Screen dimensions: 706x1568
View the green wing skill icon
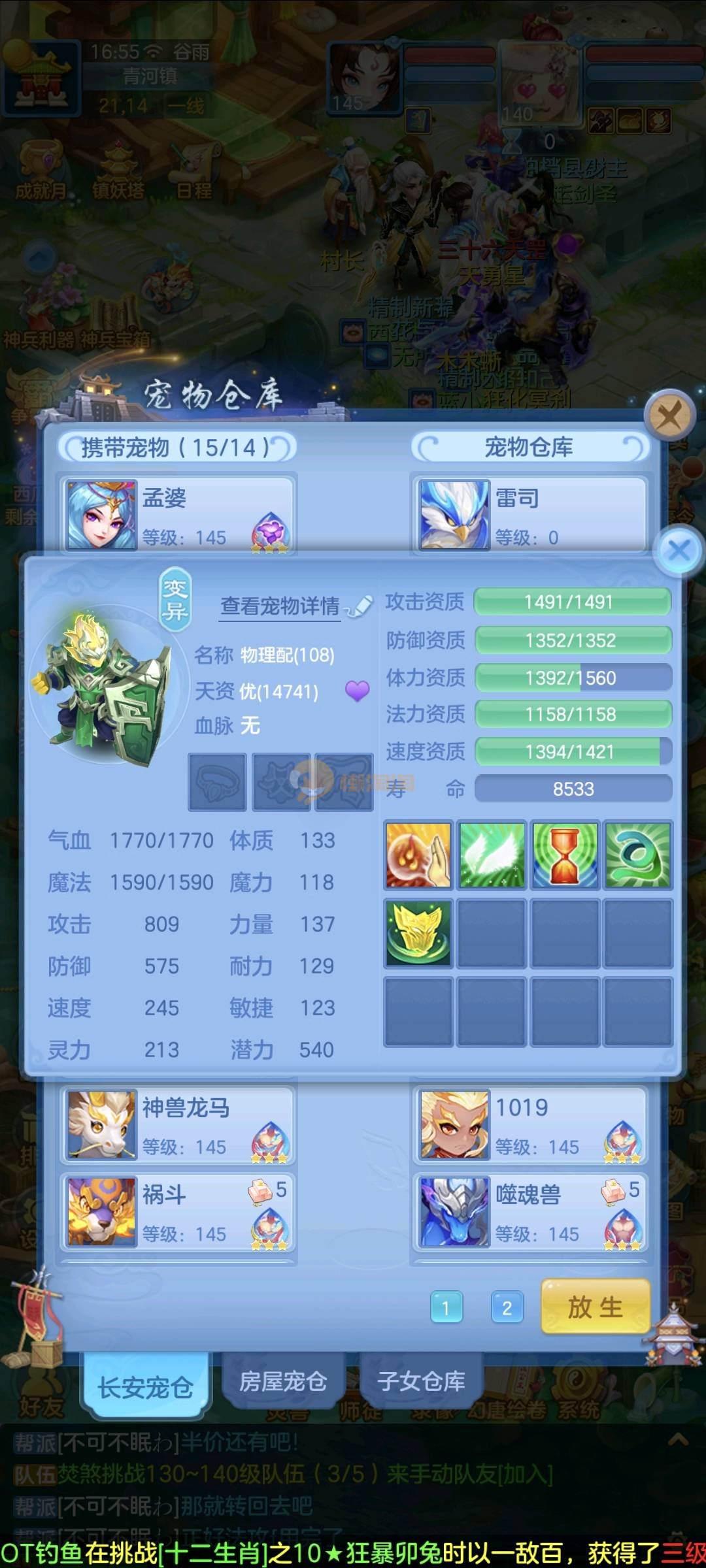[492, 855]
